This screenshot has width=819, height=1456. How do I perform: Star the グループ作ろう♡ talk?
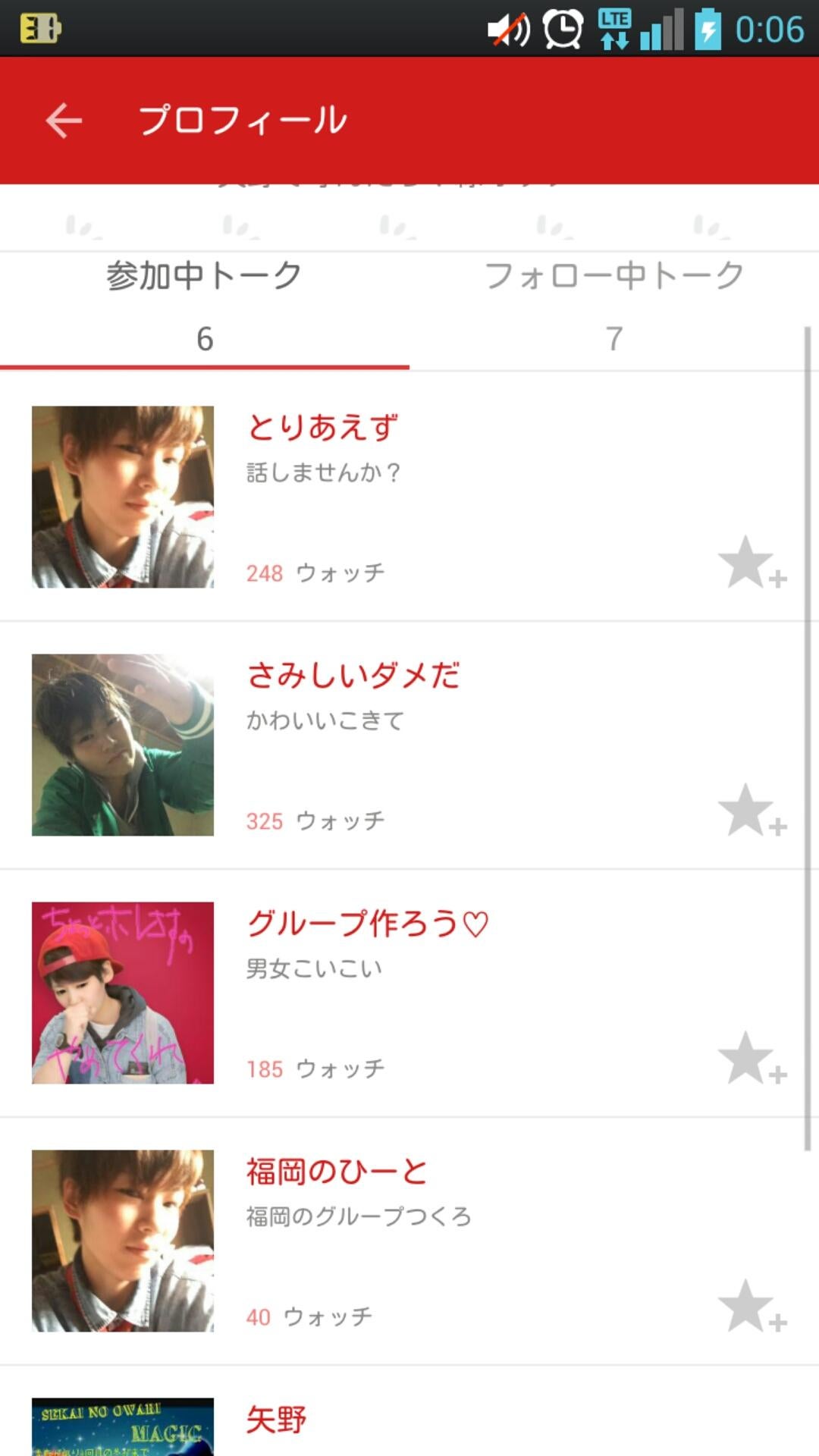(751, 1059)
